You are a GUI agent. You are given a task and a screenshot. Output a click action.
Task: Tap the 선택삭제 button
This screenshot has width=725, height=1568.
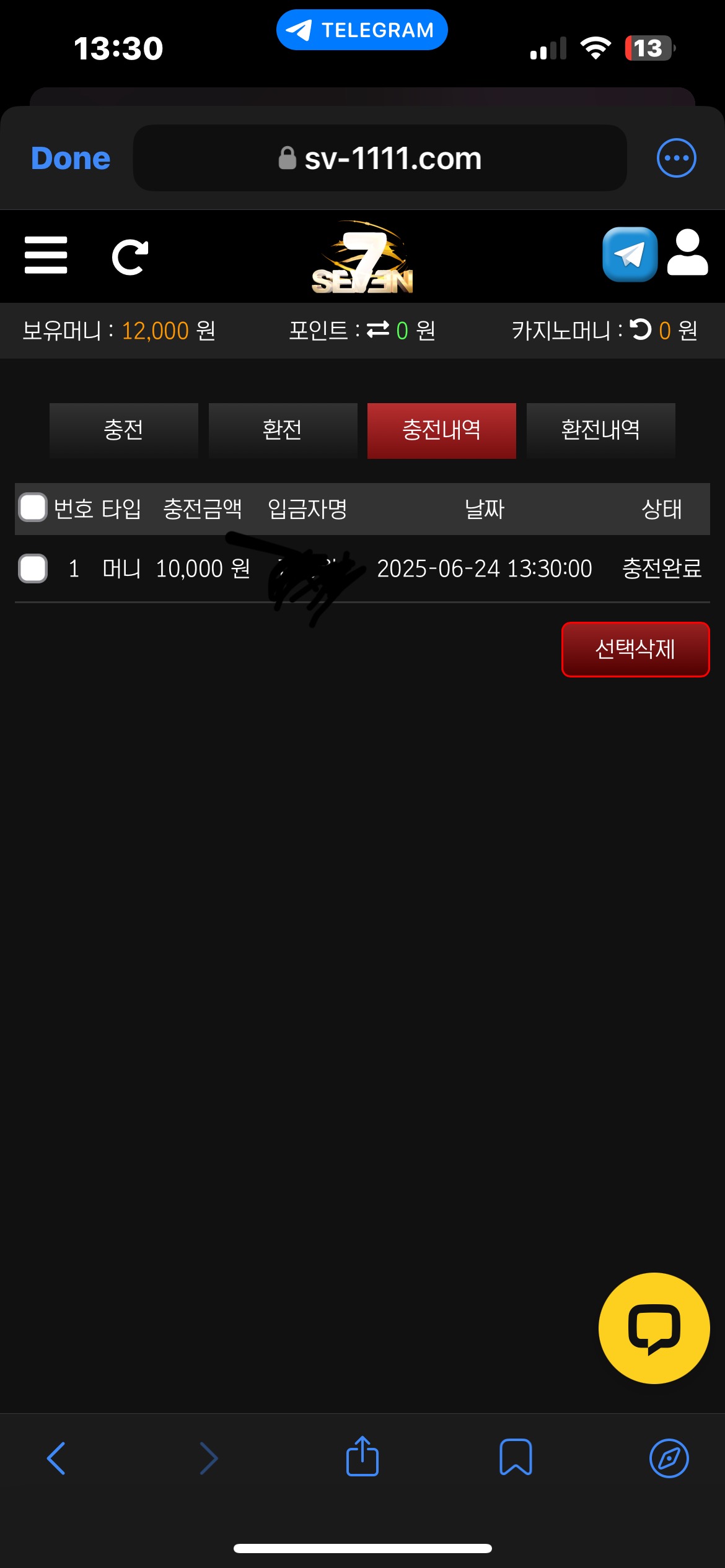pyautogui.click(x=635, y=649)
